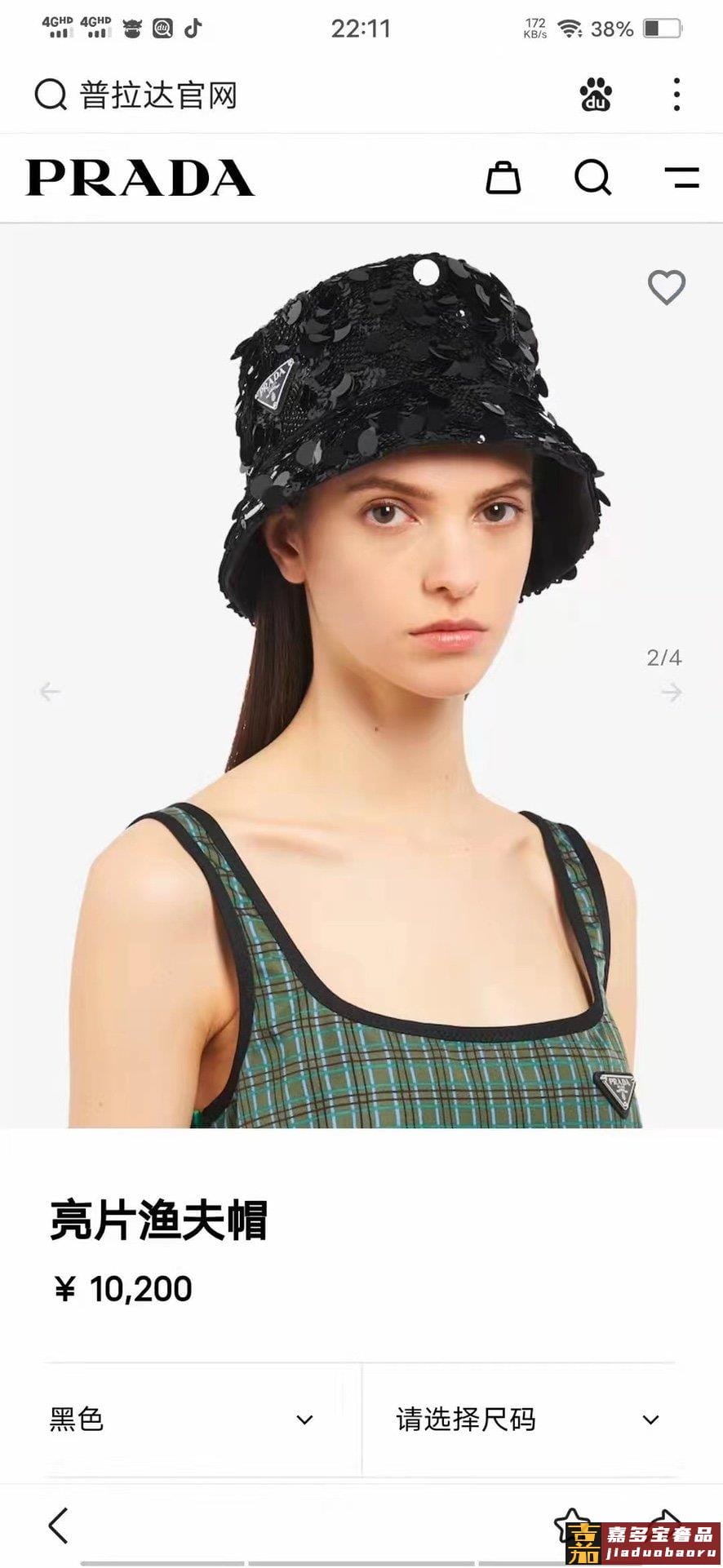Expand the 请选择尺码 size dropdown
723x1568 pixels.
pos(526,1420)
